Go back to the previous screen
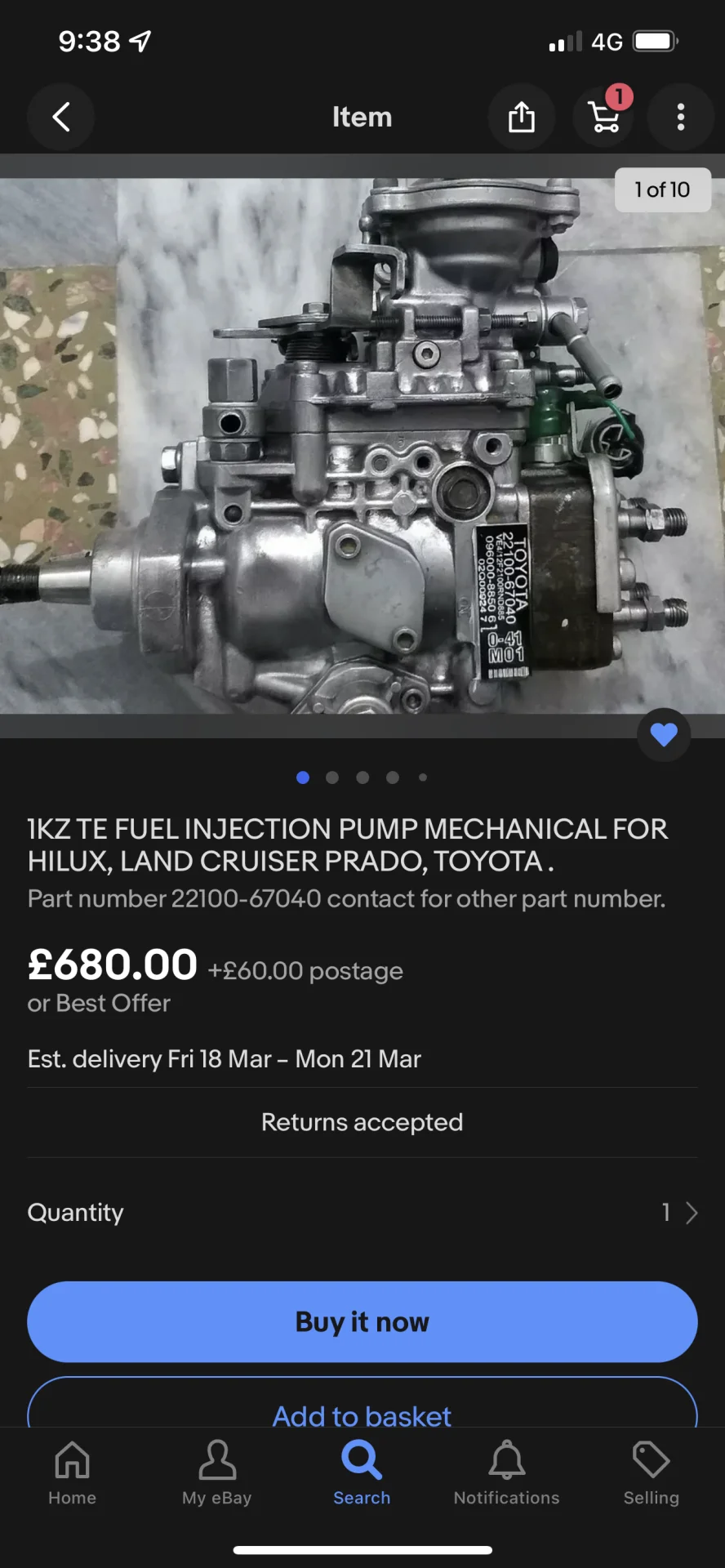725x1568 pixels. point(61,117)
